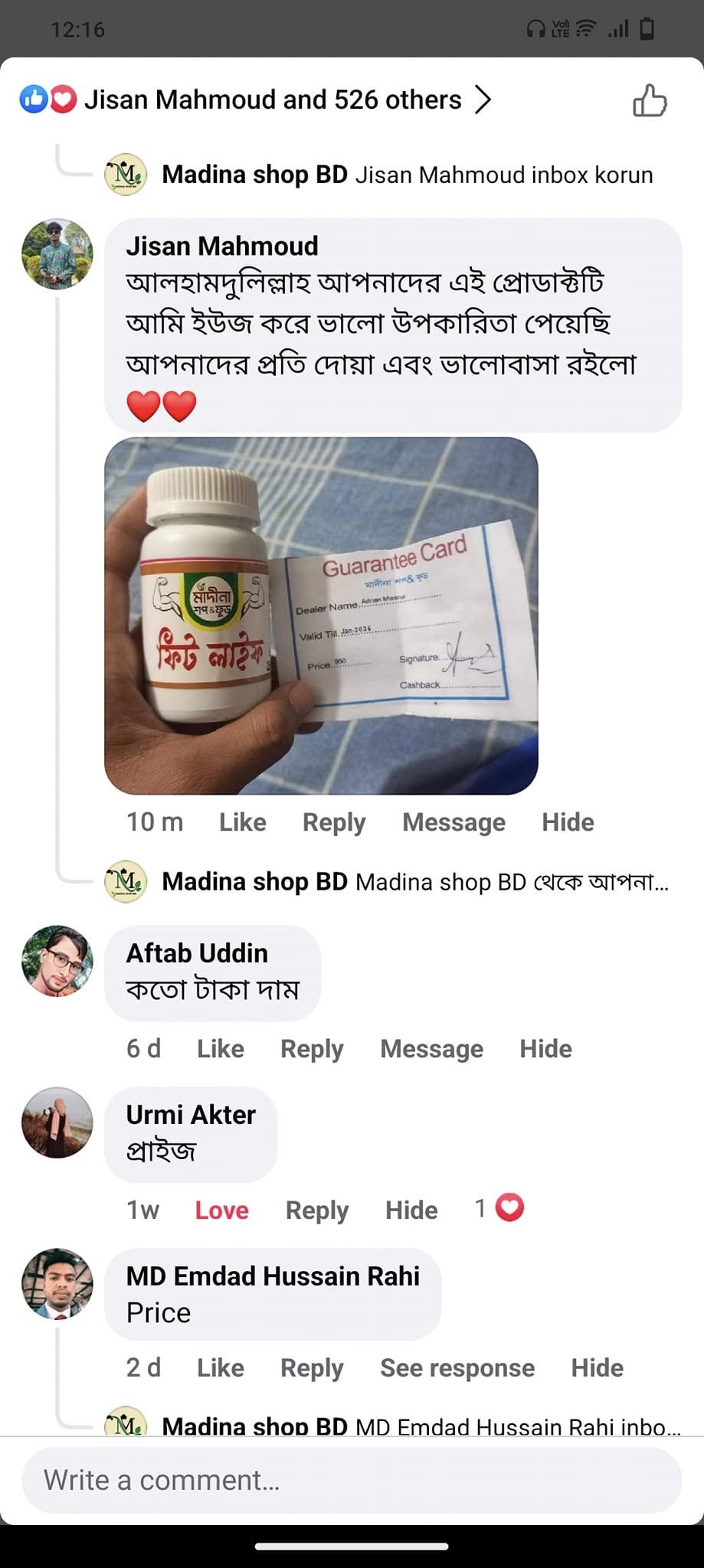The height and width of the screenshot is (1568, 704).
Task: Remove Love reaction on Urmi Akter's comment
Action: 221,1210
